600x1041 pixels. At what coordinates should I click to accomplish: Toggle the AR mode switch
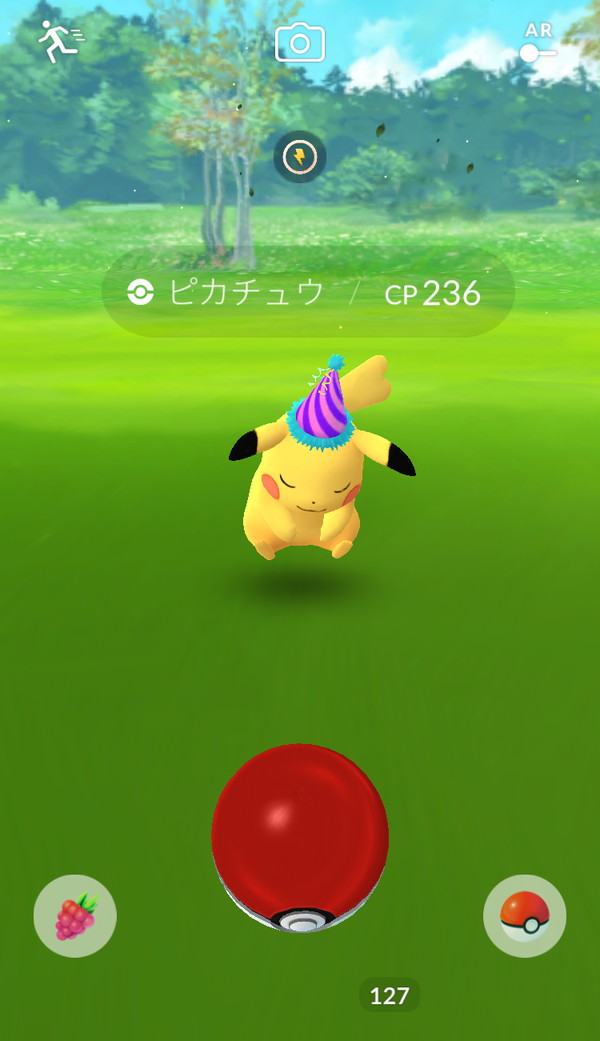[537, 44]
